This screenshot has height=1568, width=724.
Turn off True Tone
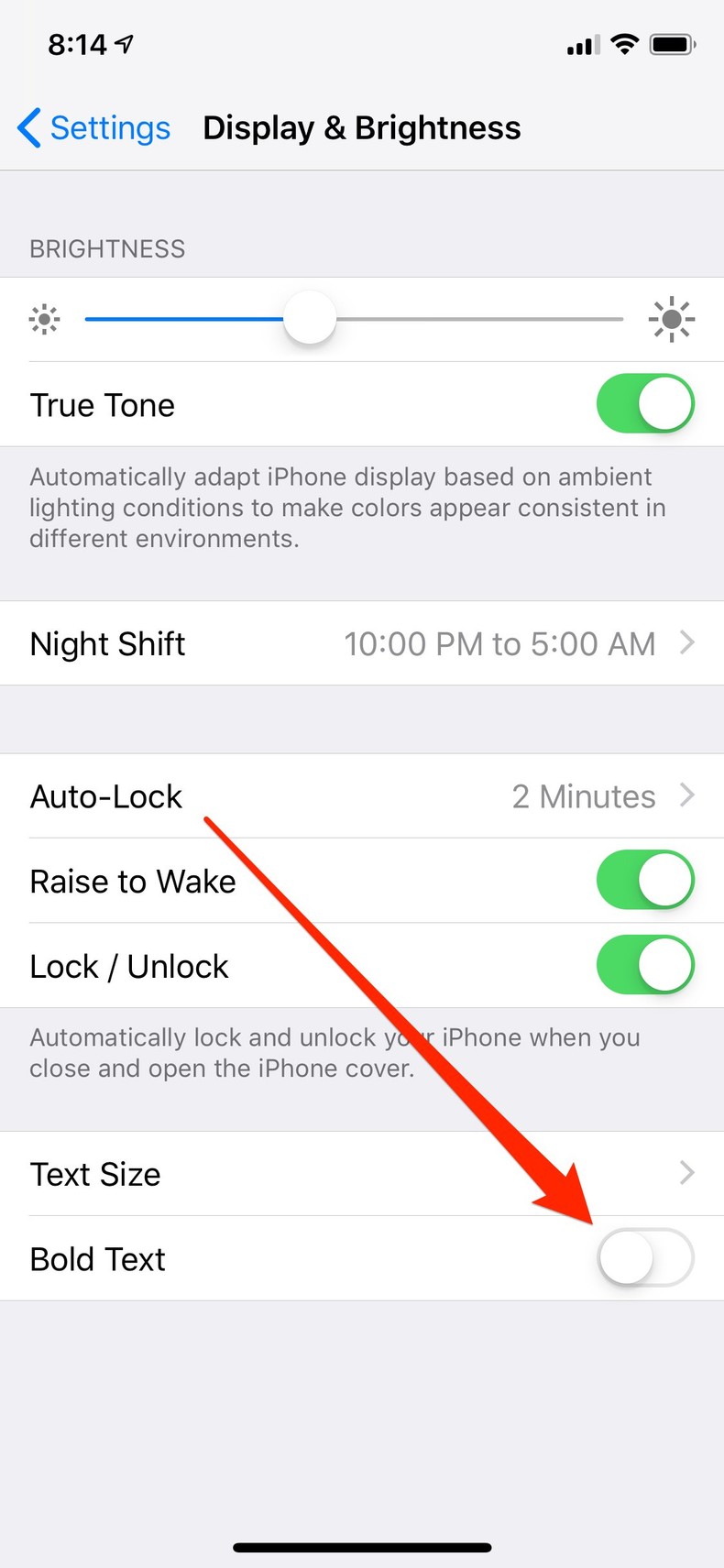coord(644,404)
